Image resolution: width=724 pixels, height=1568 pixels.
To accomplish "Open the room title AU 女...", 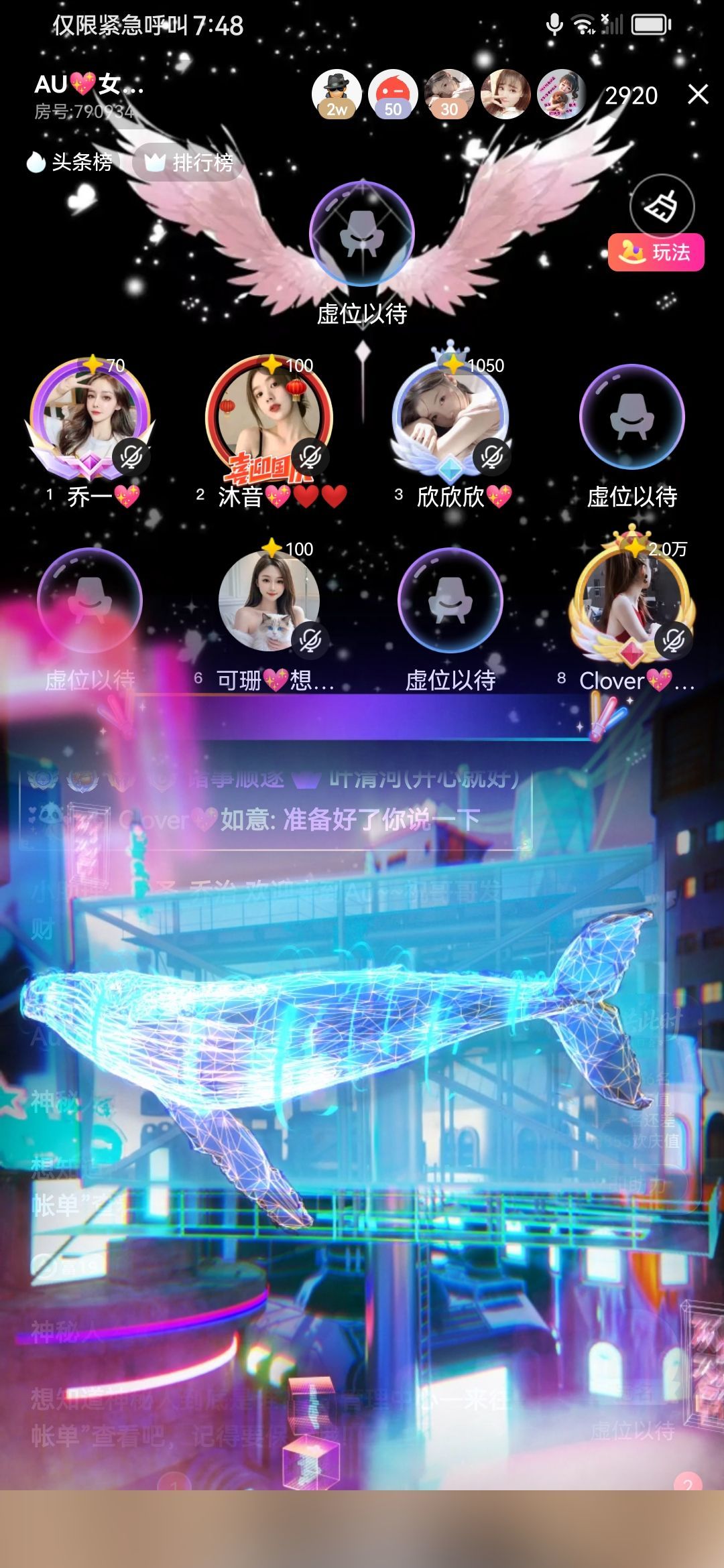I will (x=88, y=85).
